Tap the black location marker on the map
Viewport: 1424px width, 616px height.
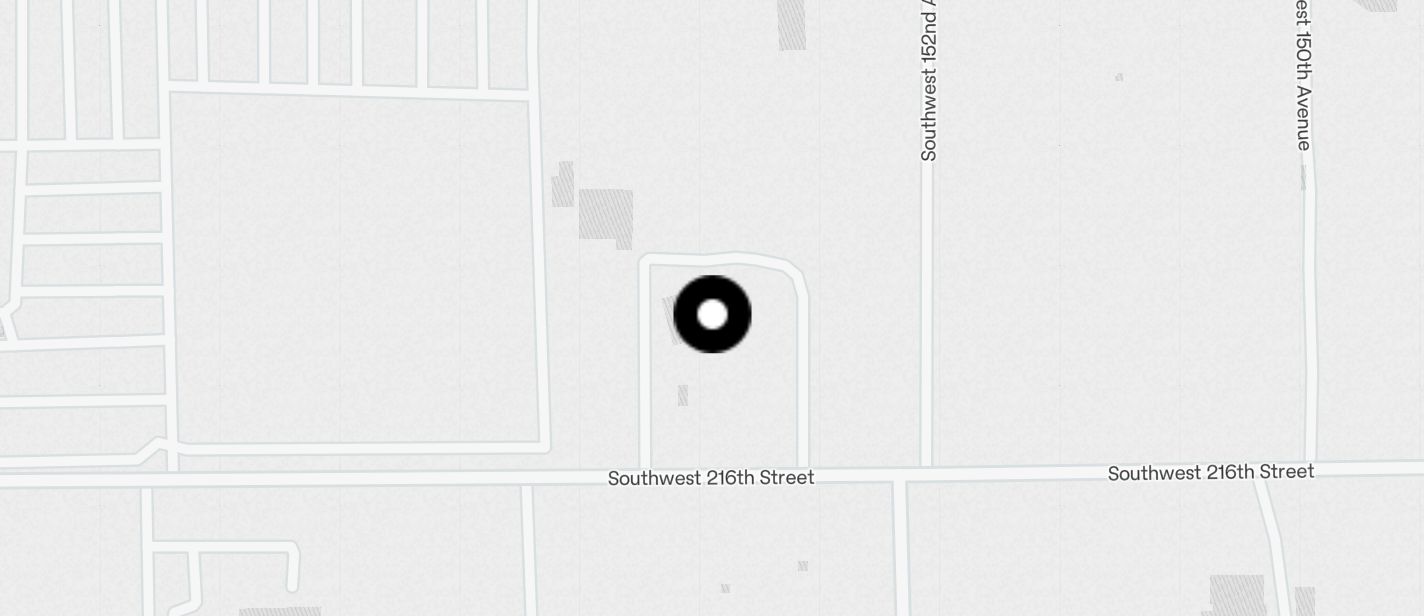click(x=712, y=314)
